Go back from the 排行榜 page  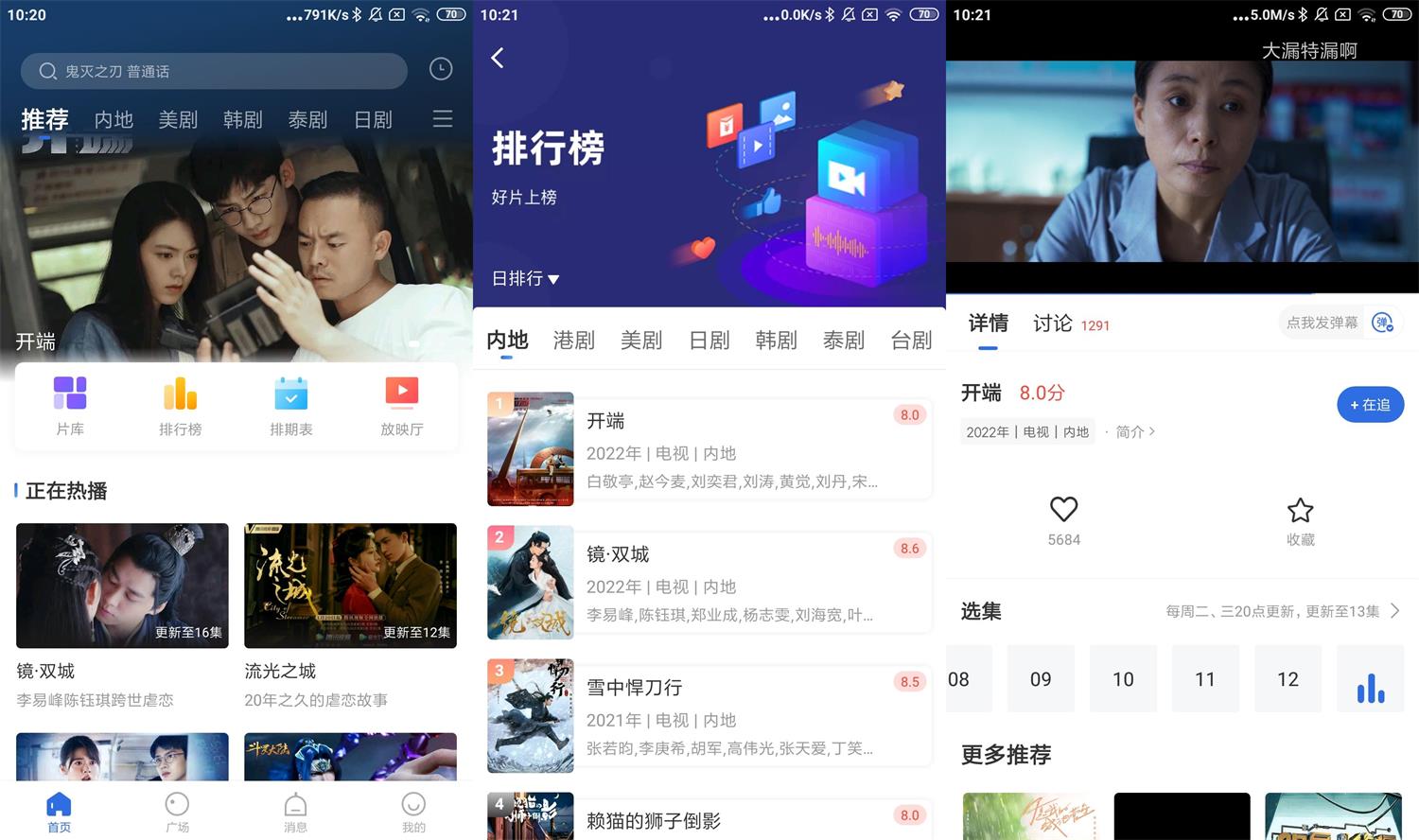[x=498, y=58]
